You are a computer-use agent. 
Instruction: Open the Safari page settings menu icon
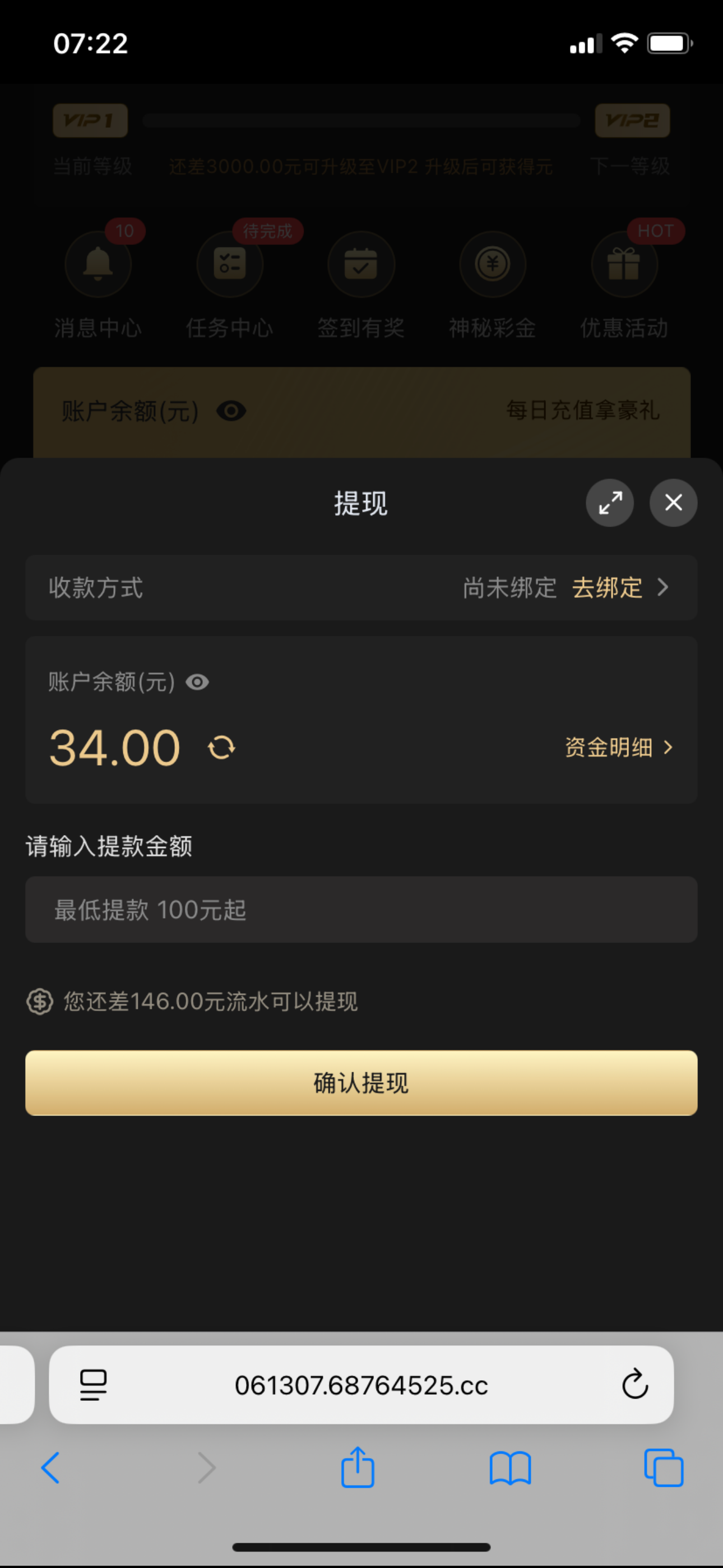(93, 1385)
